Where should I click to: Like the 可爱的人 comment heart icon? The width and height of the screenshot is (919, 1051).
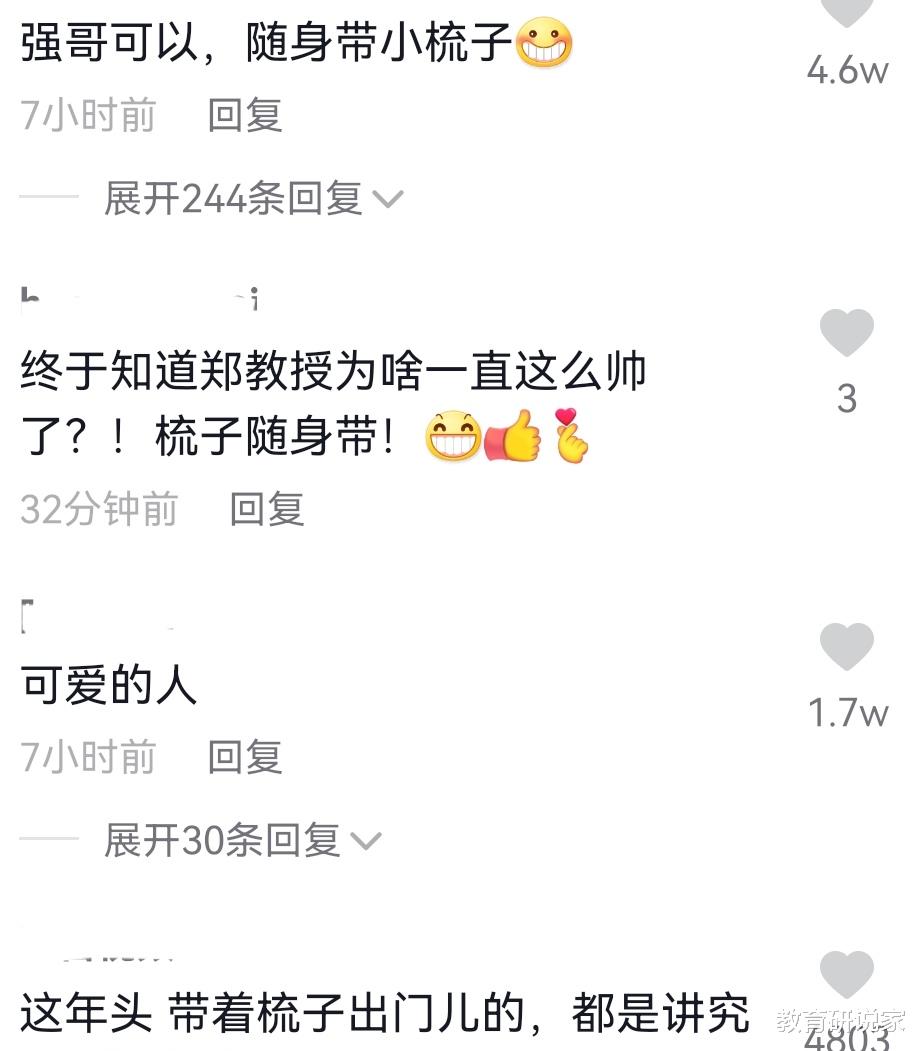point(847,645)
